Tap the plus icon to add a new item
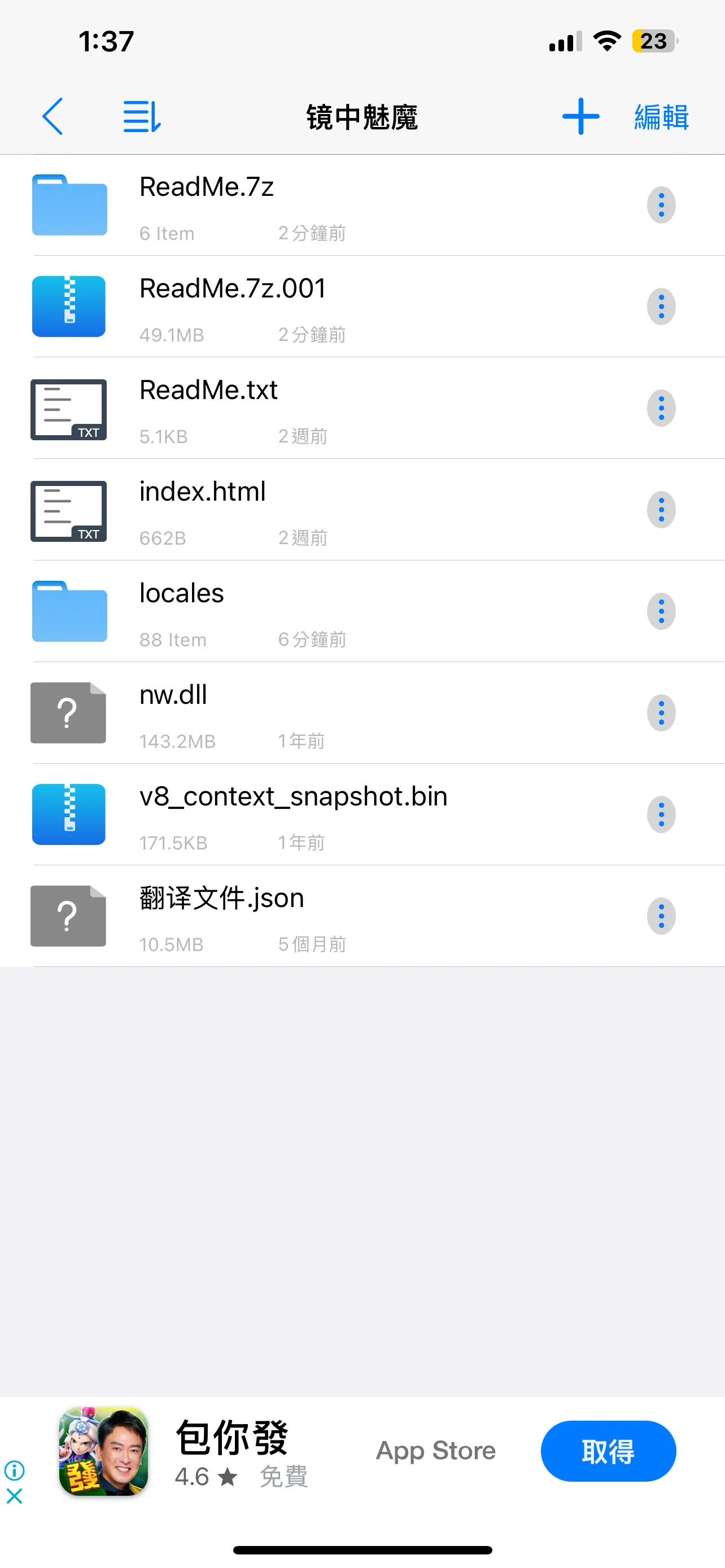This screenshot has width=725, height=1568. (x=580, y=116)
